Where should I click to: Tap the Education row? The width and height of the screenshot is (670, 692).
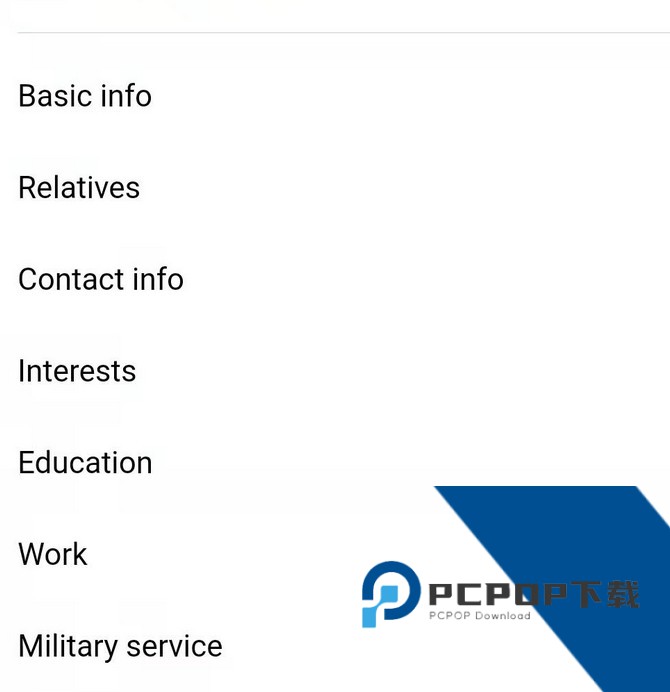click(x=85, y=463)
